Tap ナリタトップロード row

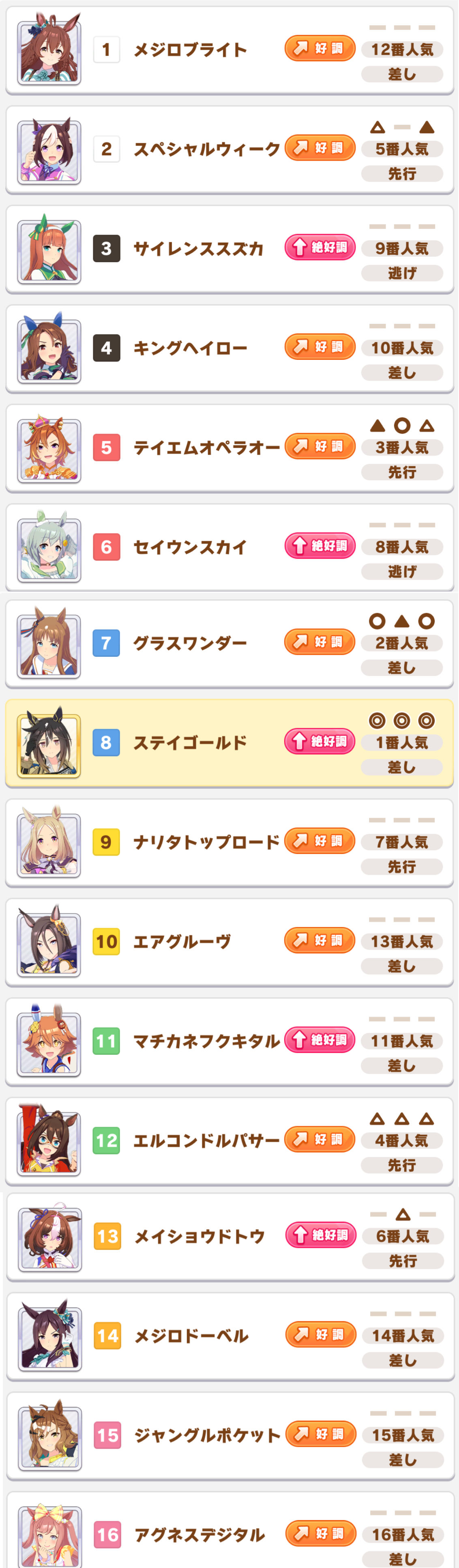(229, 843)
